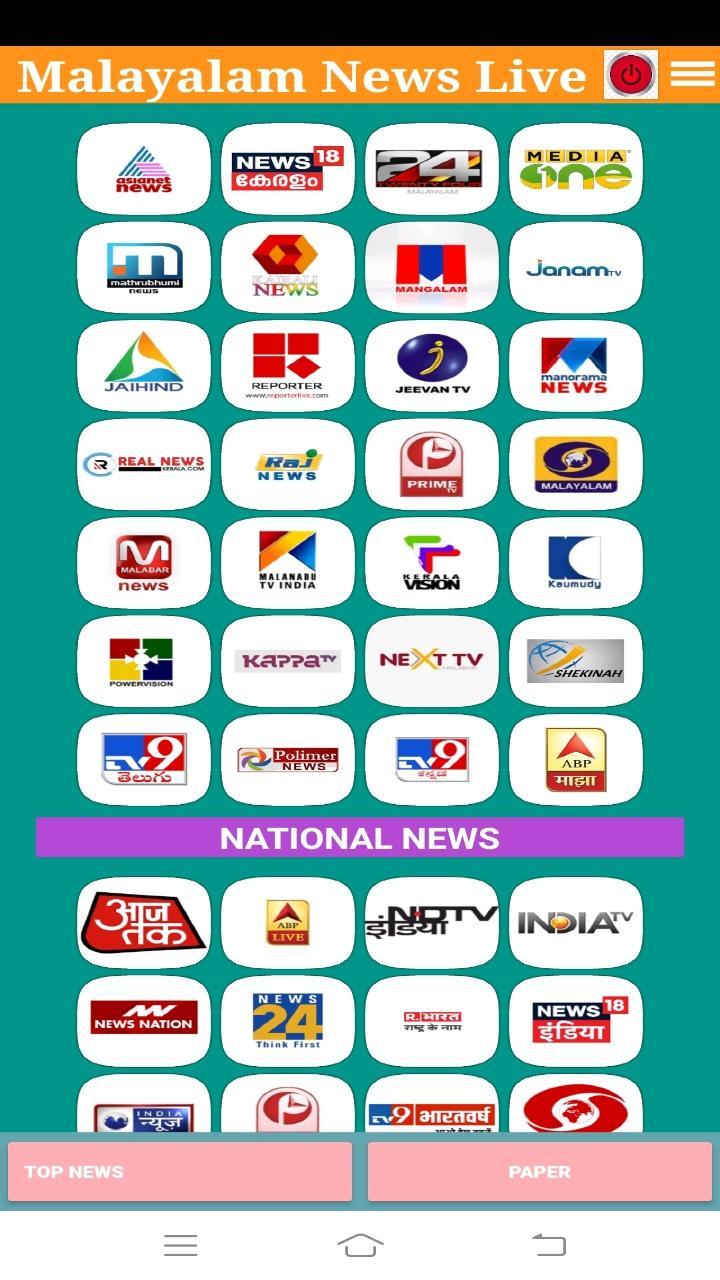Open Polimer News channel
This screenshot has height=1280, width=720.
tap(288, 760)
